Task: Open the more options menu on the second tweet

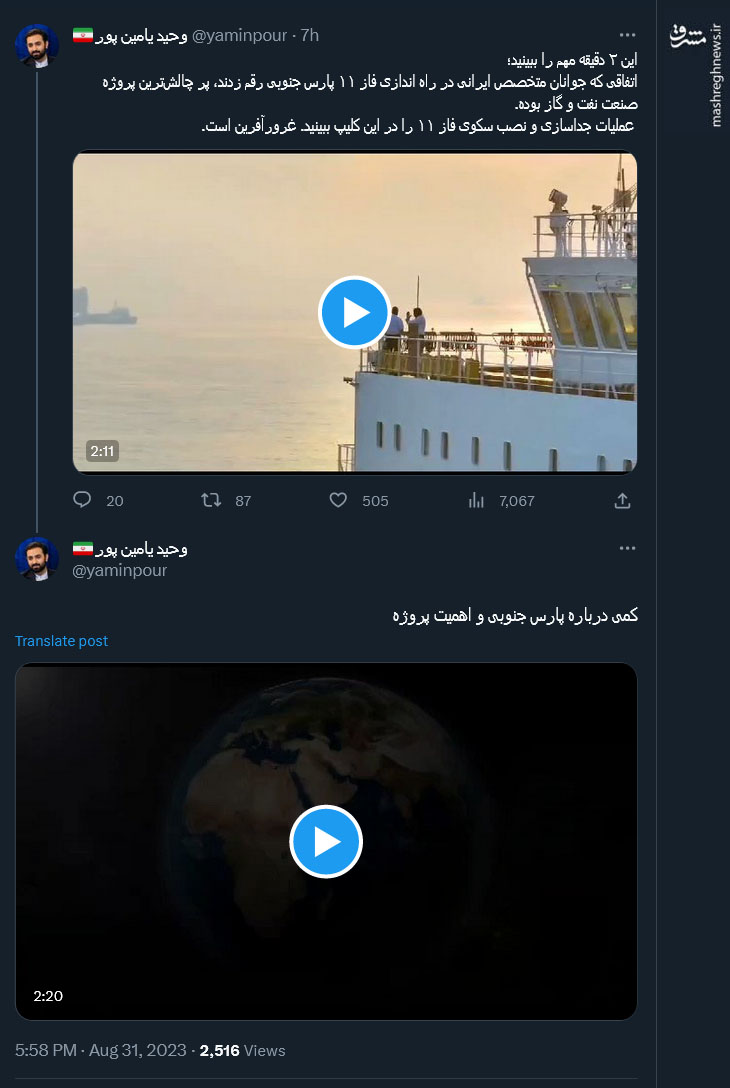Action: tap(628, 547)
